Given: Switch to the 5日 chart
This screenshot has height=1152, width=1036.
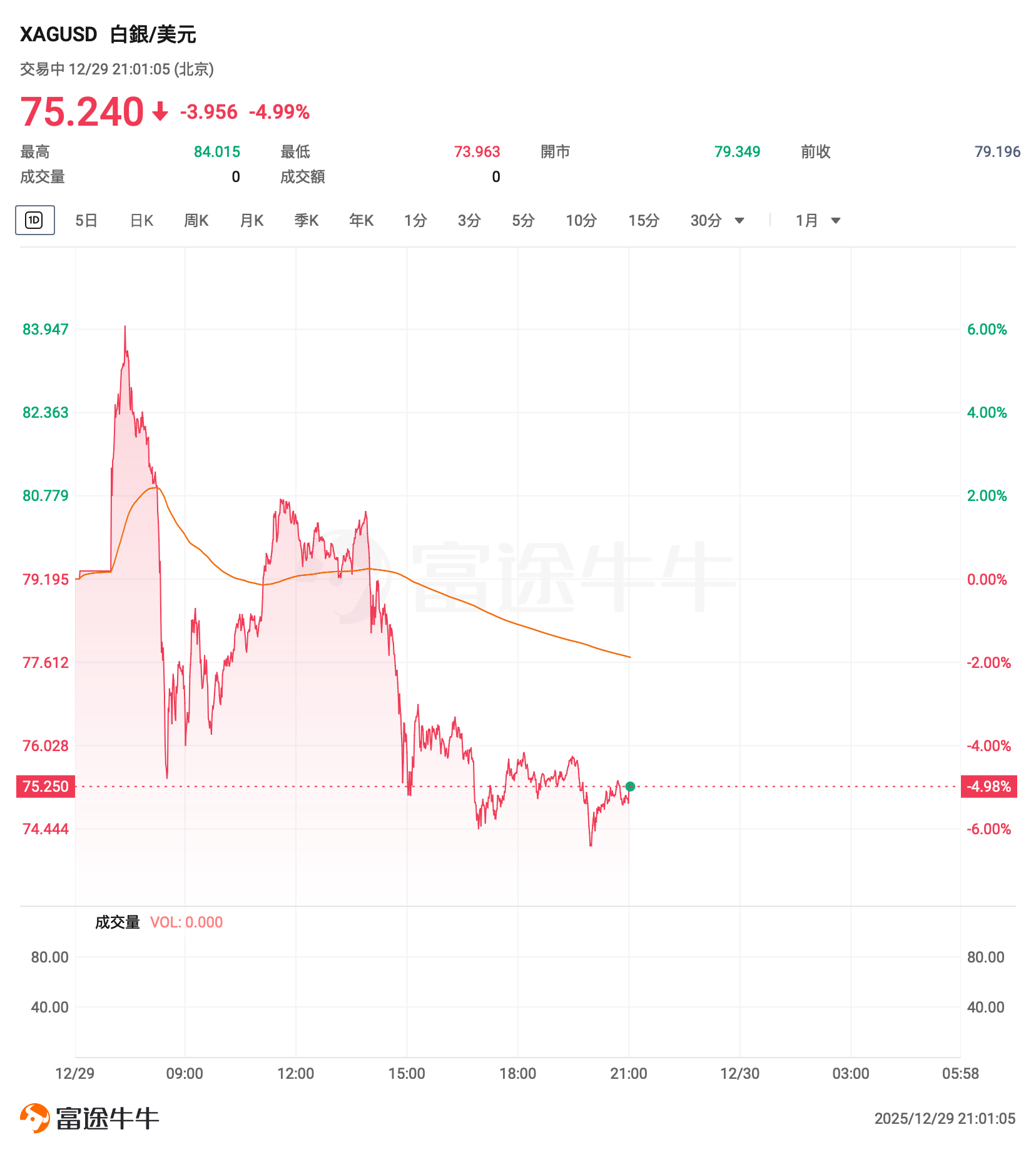Looking at the screenshot, I should click(x=86, y=220).
